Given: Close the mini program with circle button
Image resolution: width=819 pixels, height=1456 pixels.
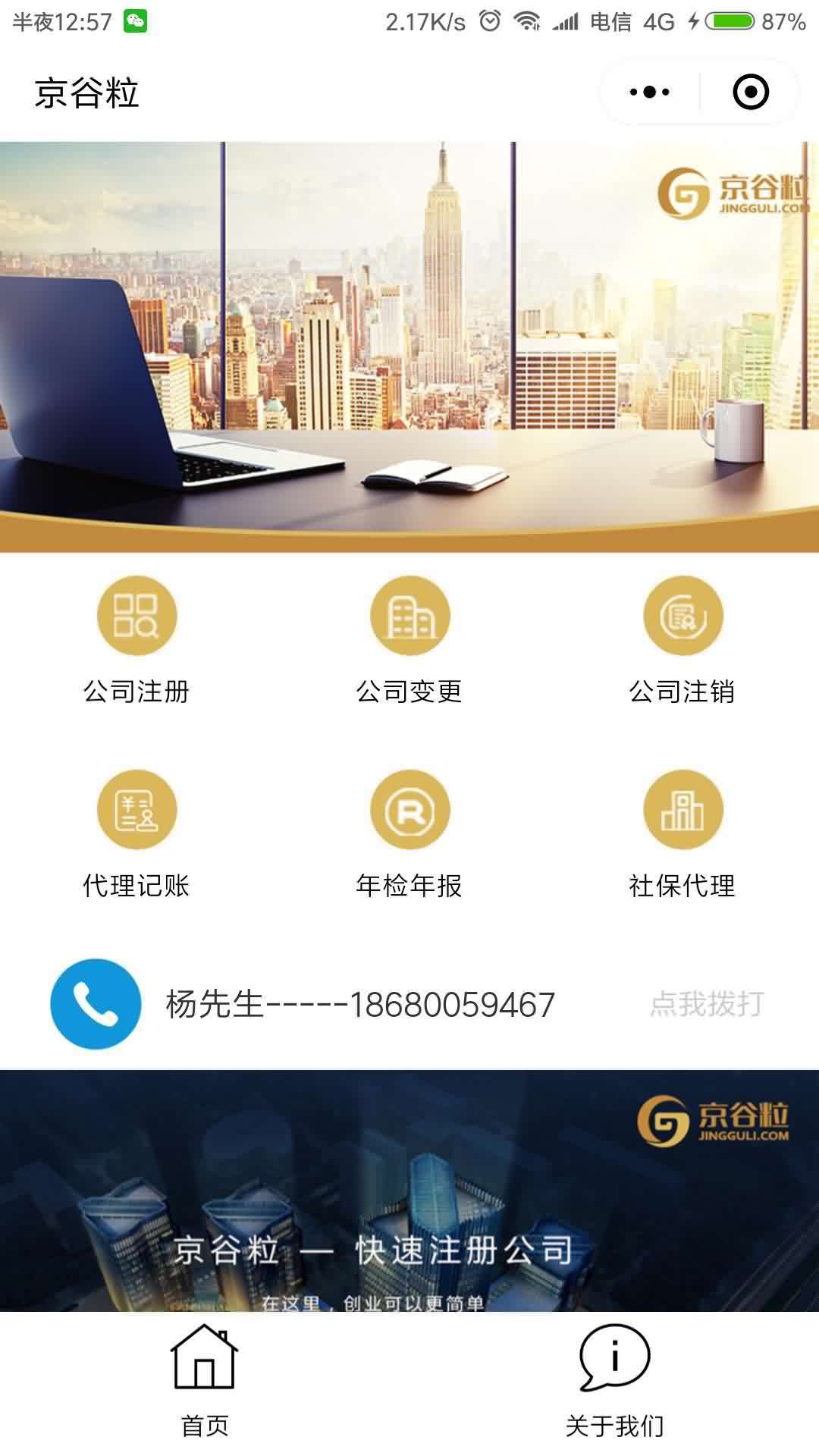Looking at the screenshot, I should click(x=751, y=93).
